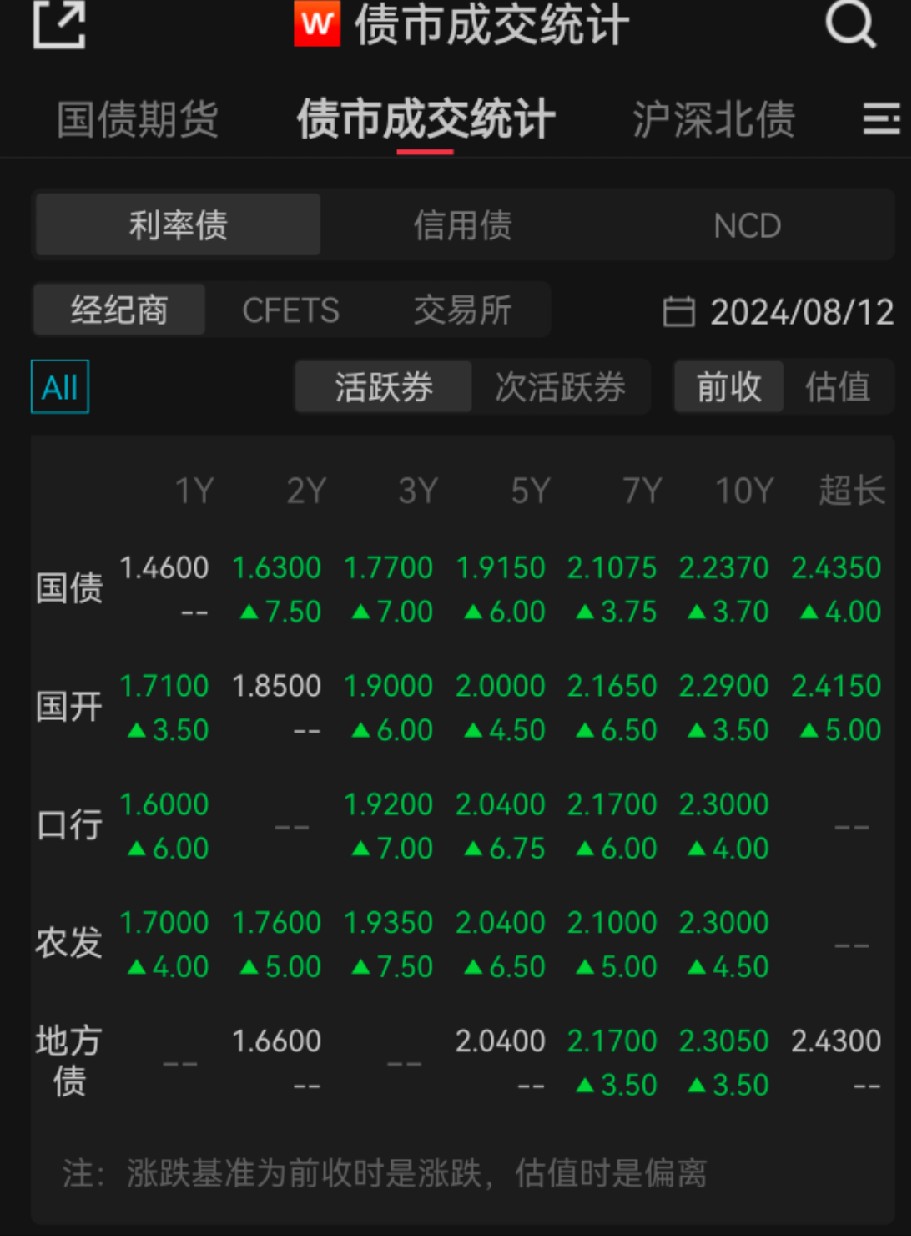
Task: Tap the calendar icon next to the date
Action: tap(682, 312)
